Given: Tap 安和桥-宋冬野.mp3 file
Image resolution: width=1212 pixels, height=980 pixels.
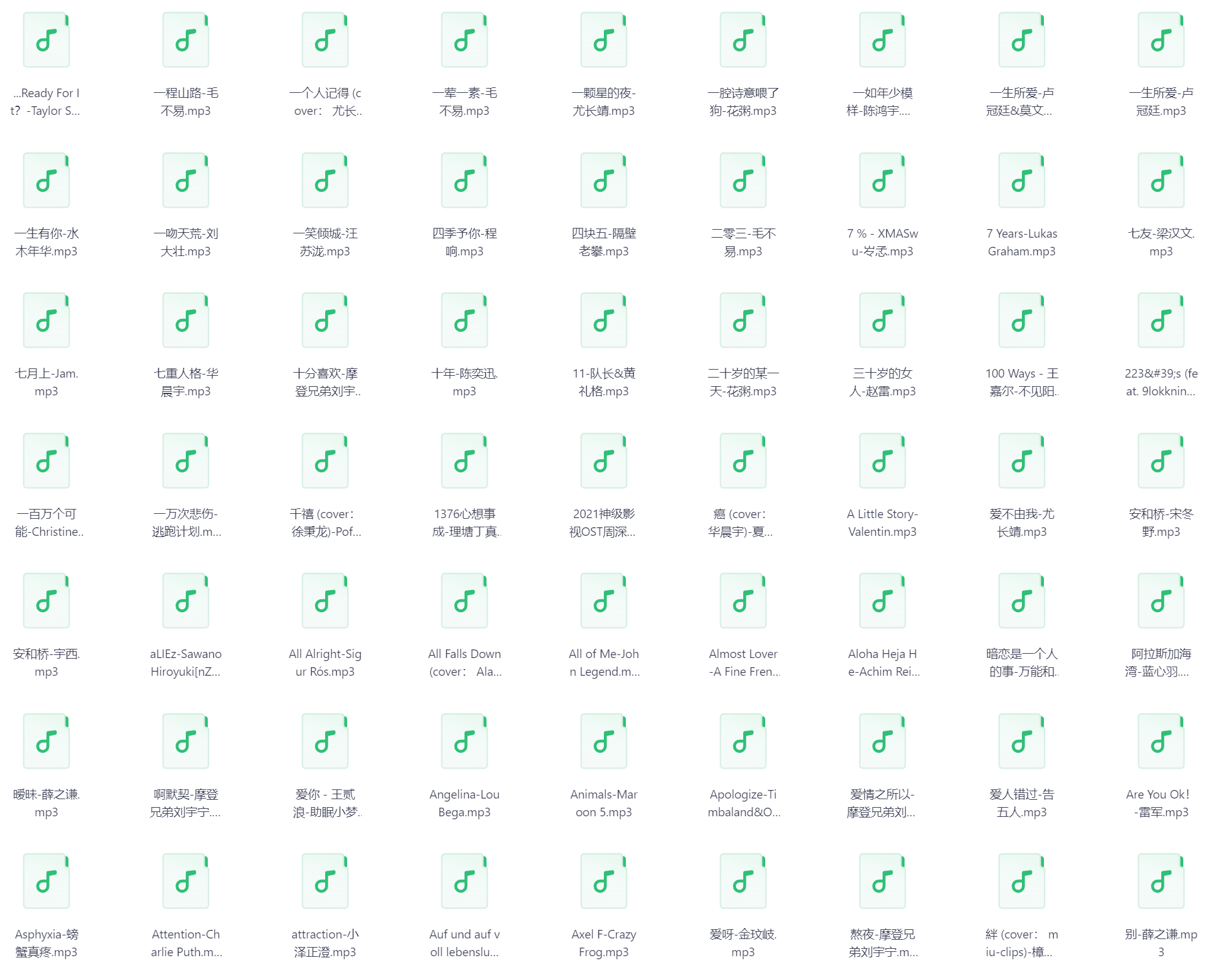Looking at the screenshot, I should coord(1161,461).
